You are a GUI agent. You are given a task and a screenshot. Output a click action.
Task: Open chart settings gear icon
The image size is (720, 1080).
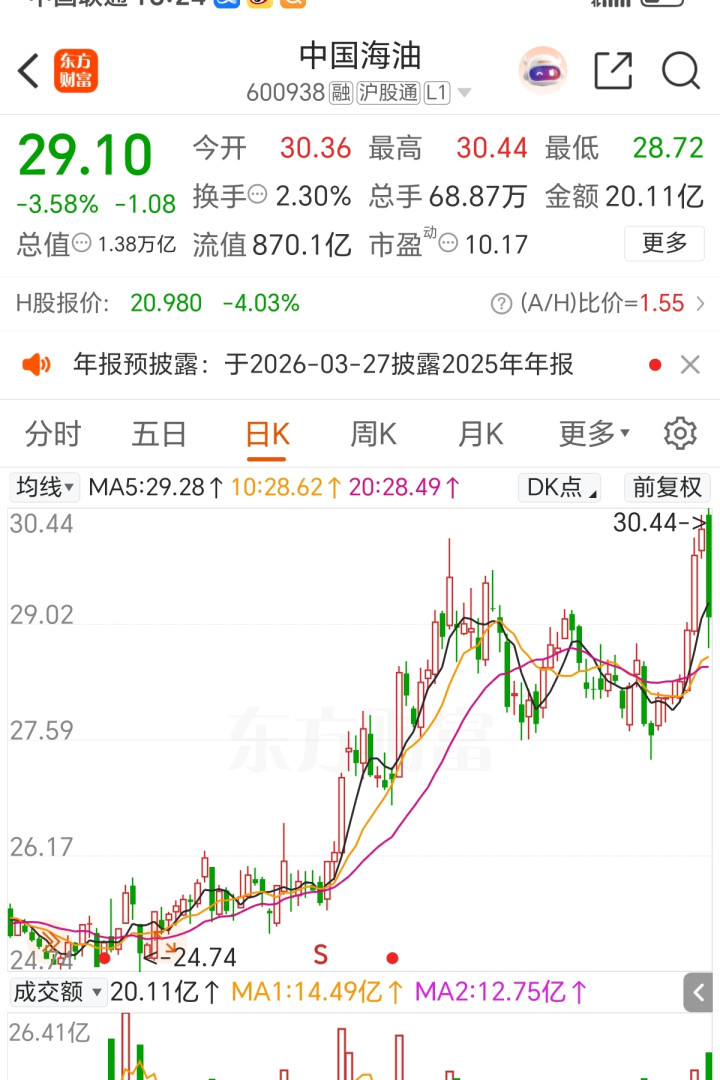click(680, 434)
